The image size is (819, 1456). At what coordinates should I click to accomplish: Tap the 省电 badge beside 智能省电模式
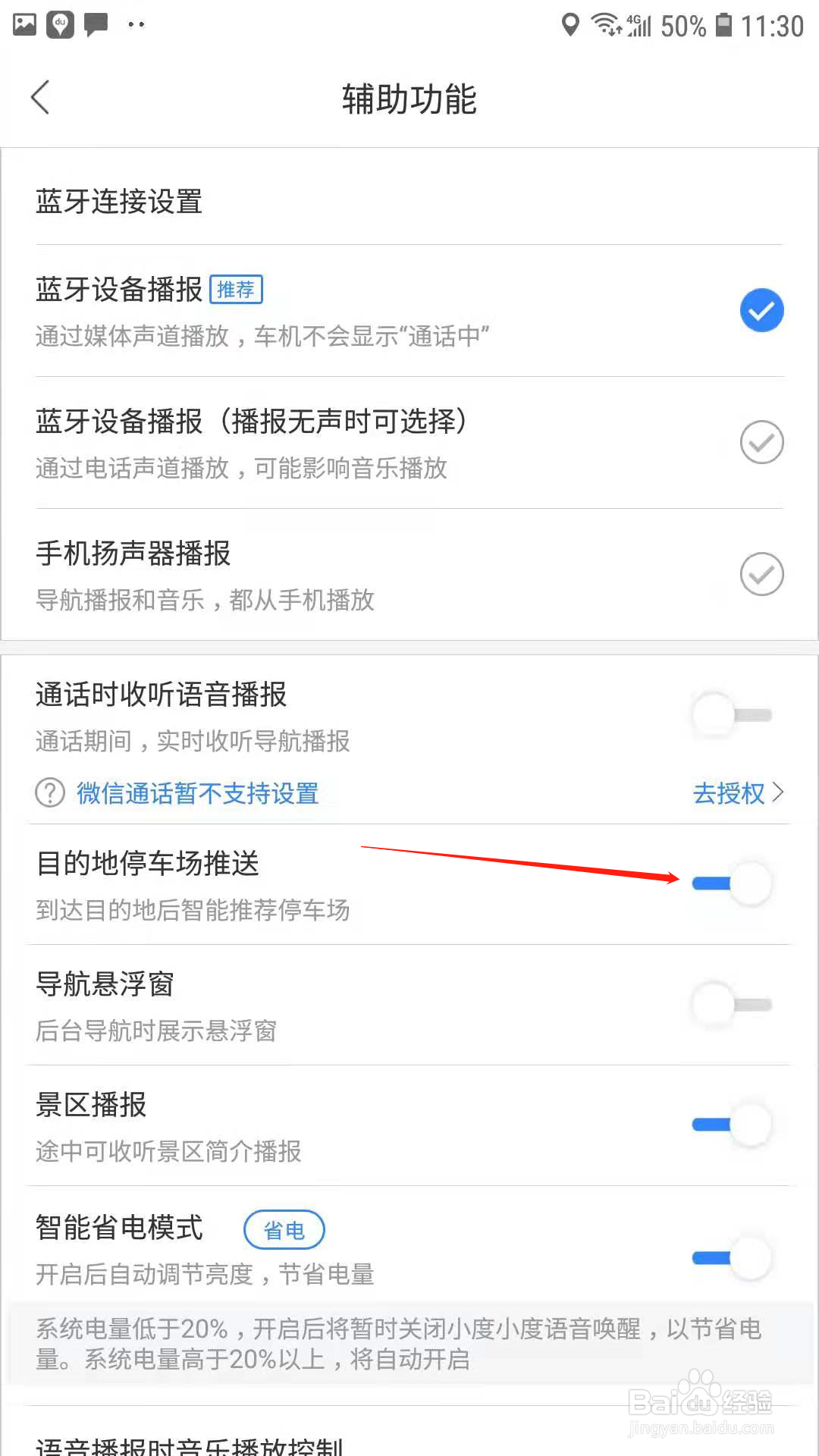pos(284,1230)
